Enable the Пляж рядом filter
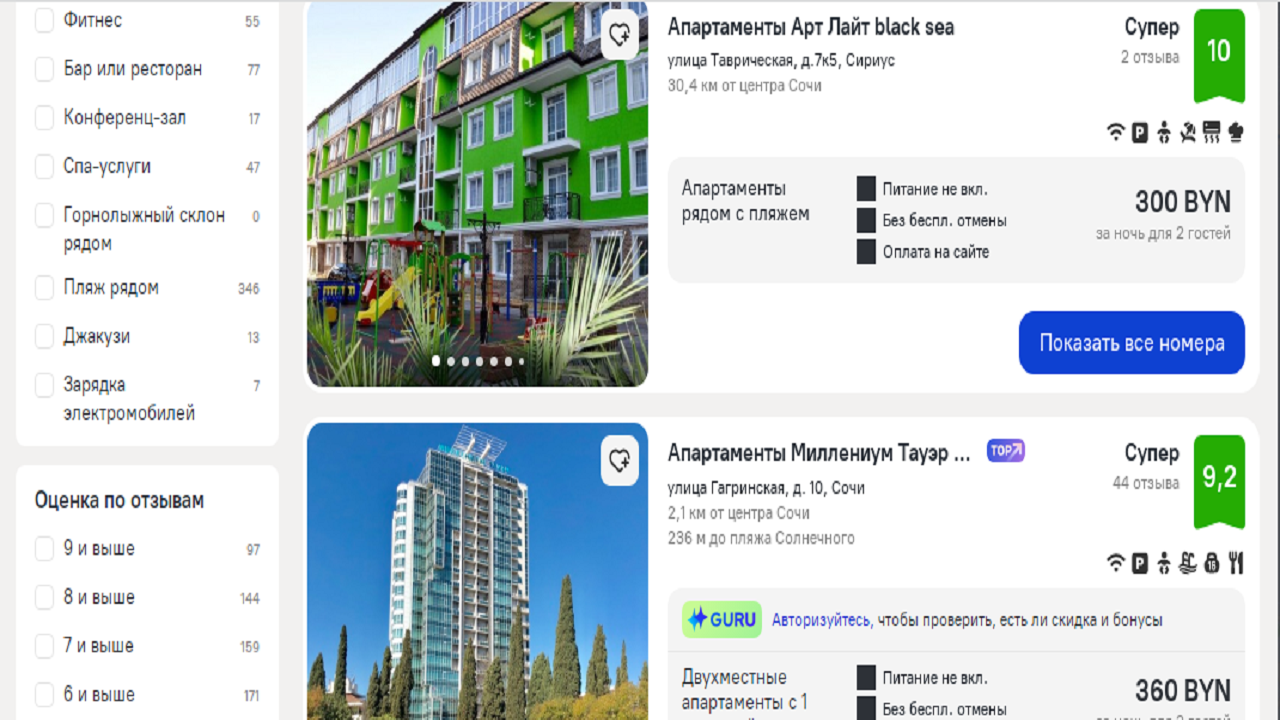 (x=44, y=288)
